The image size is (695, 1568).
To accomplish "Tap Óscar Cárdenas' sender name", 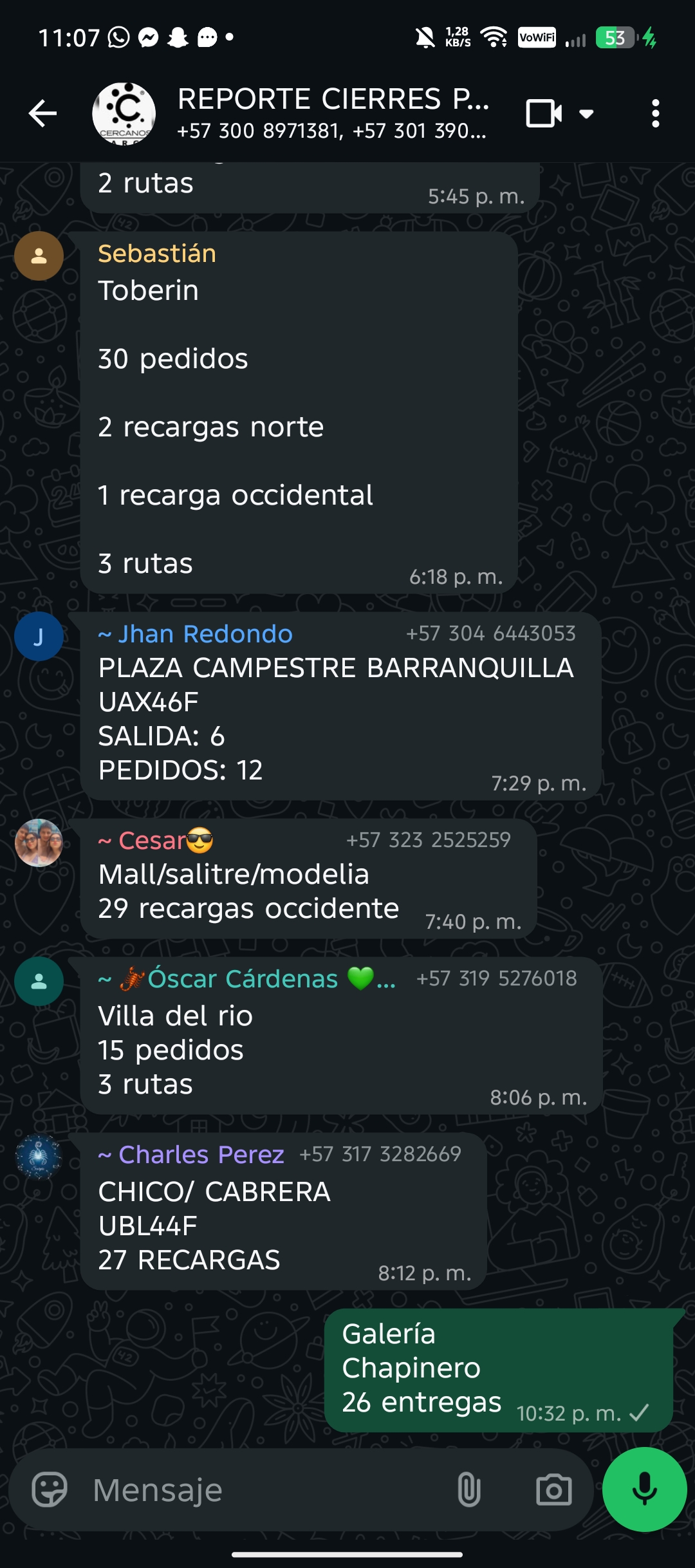I will 242,978.
